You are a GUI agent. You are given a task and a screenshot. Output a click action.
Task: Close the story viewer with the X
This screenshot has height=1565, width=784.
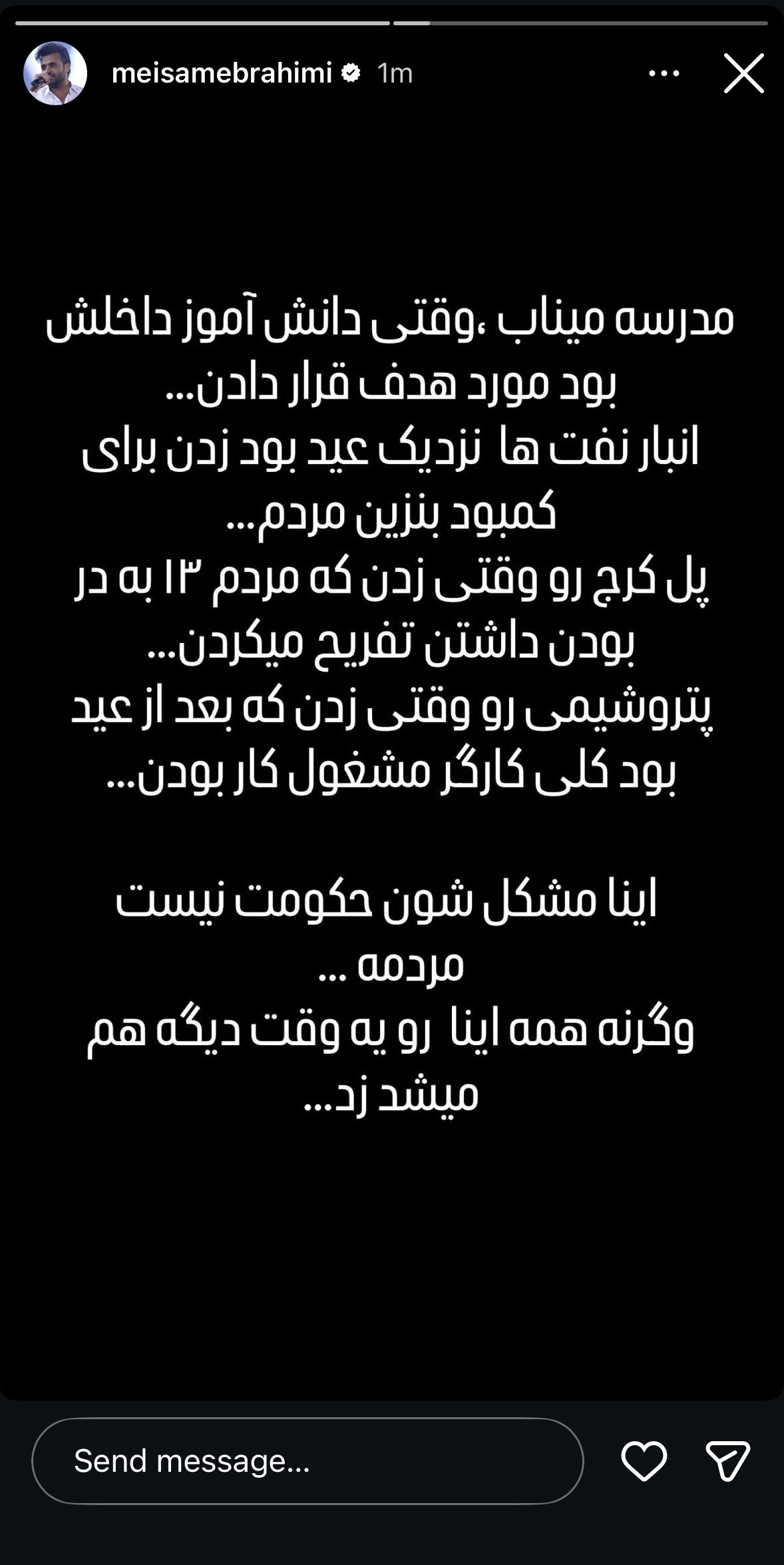[x=743, y=73]
